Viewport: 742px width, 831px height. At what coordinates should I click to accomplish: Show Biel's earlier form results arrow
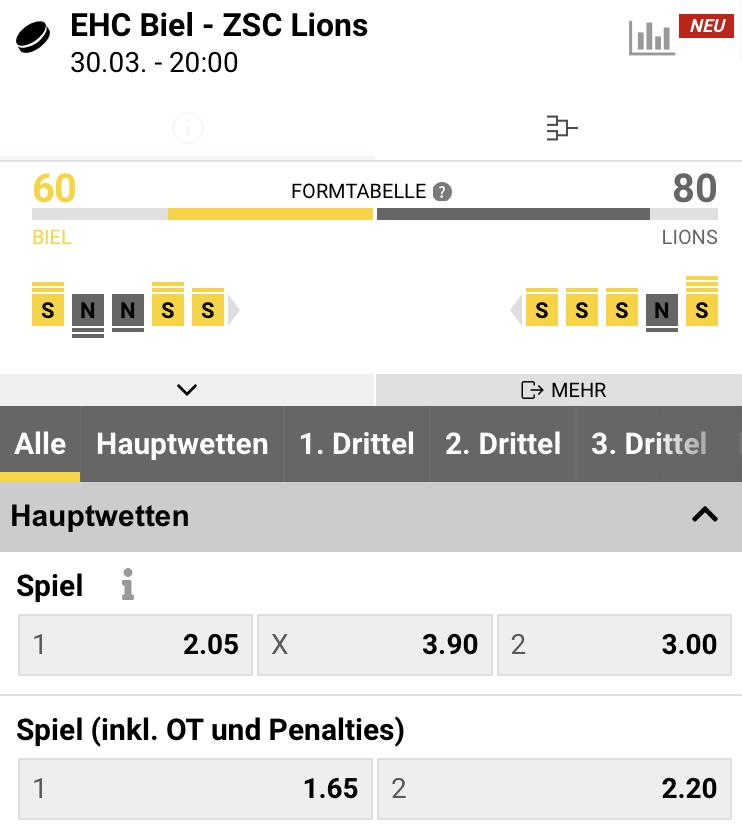click(x=234, y=310)
